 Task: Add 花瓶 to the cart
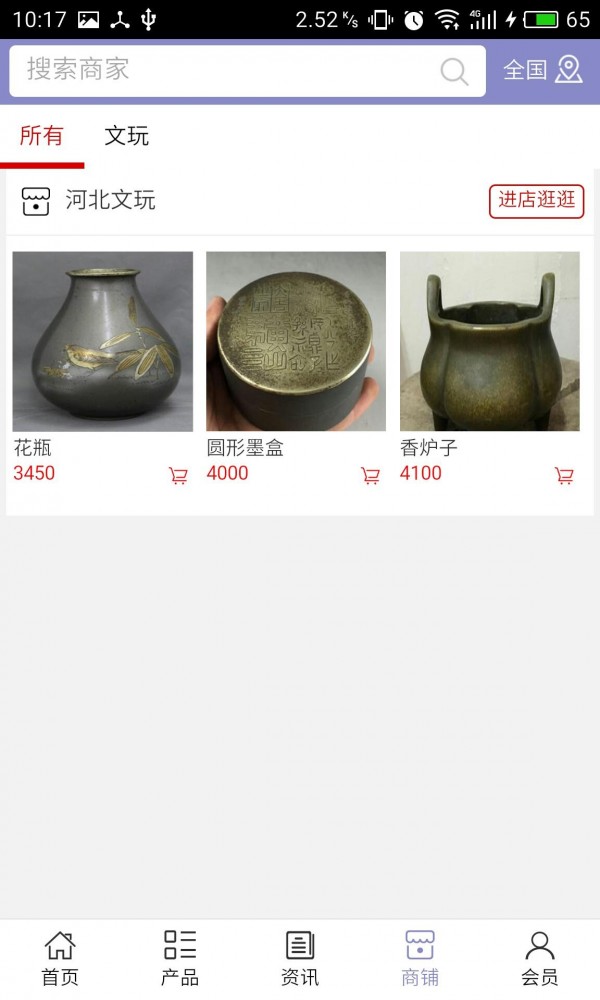(178, 476)
